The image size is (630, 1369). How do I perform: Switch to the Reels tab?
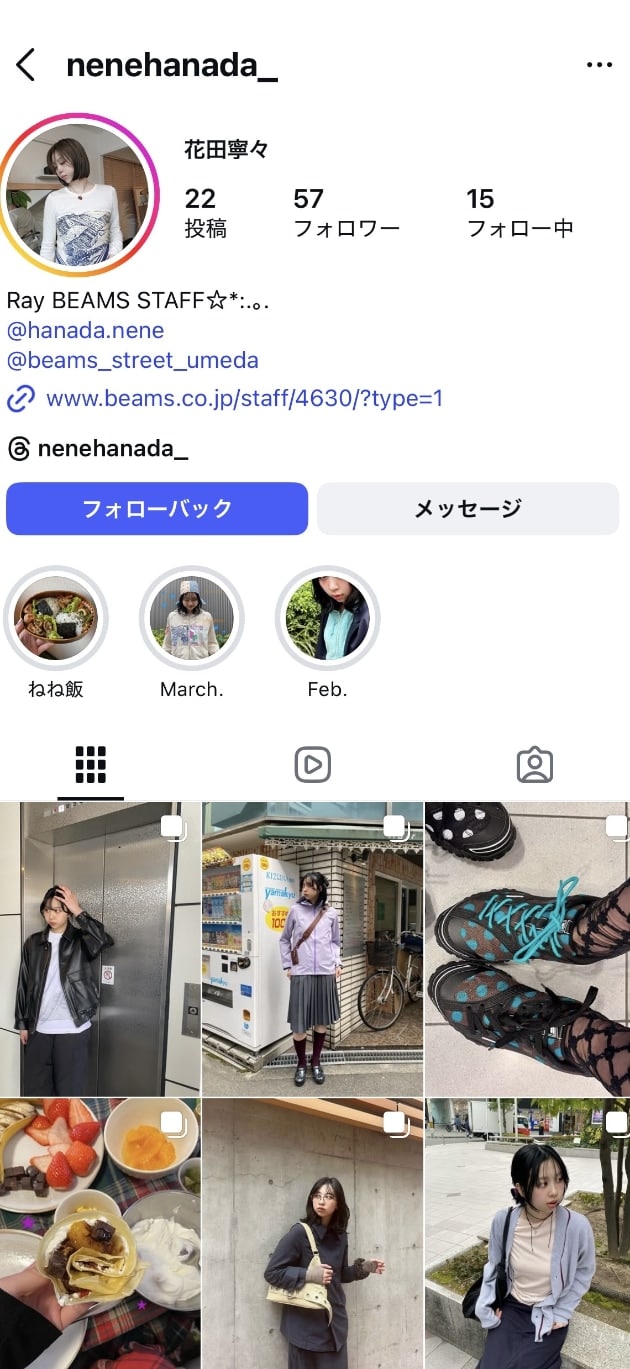pyautogui.click(x=312, y=765)
